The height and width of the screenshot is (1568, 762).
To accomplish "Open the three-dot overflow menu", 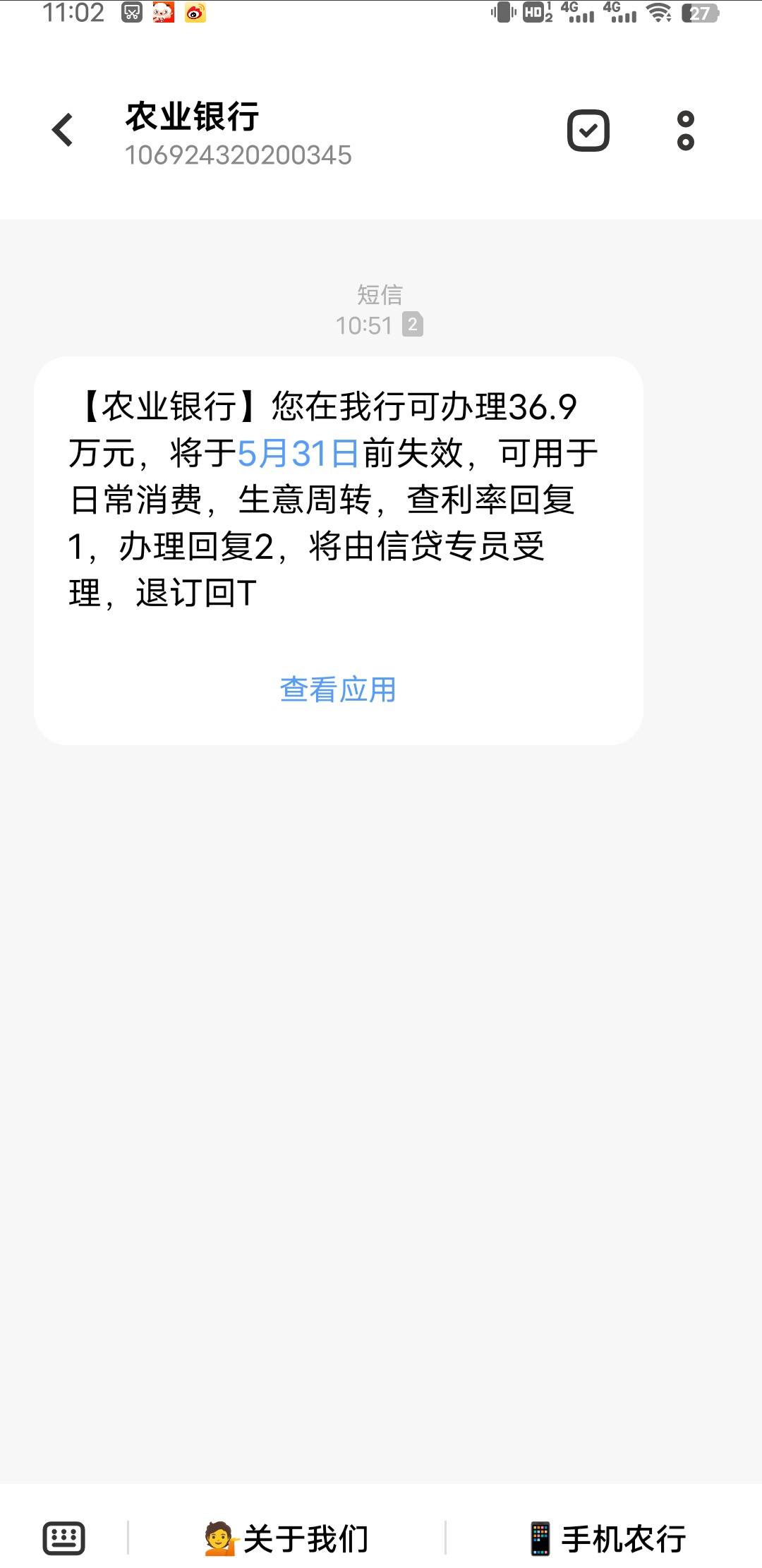I will pos(685,131).
